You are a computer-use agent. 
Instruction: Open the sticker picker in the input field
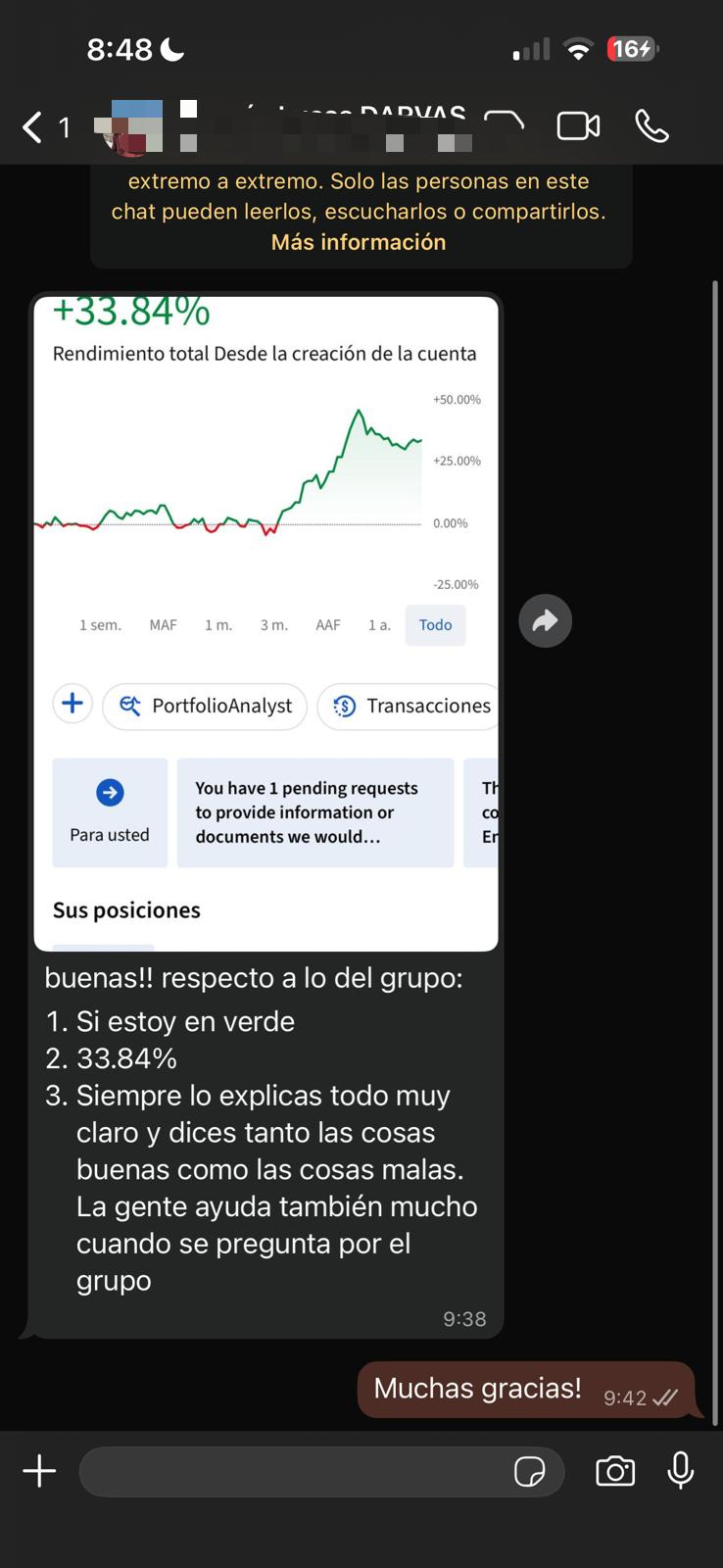pyautogui.click(x=532, y=1472)
